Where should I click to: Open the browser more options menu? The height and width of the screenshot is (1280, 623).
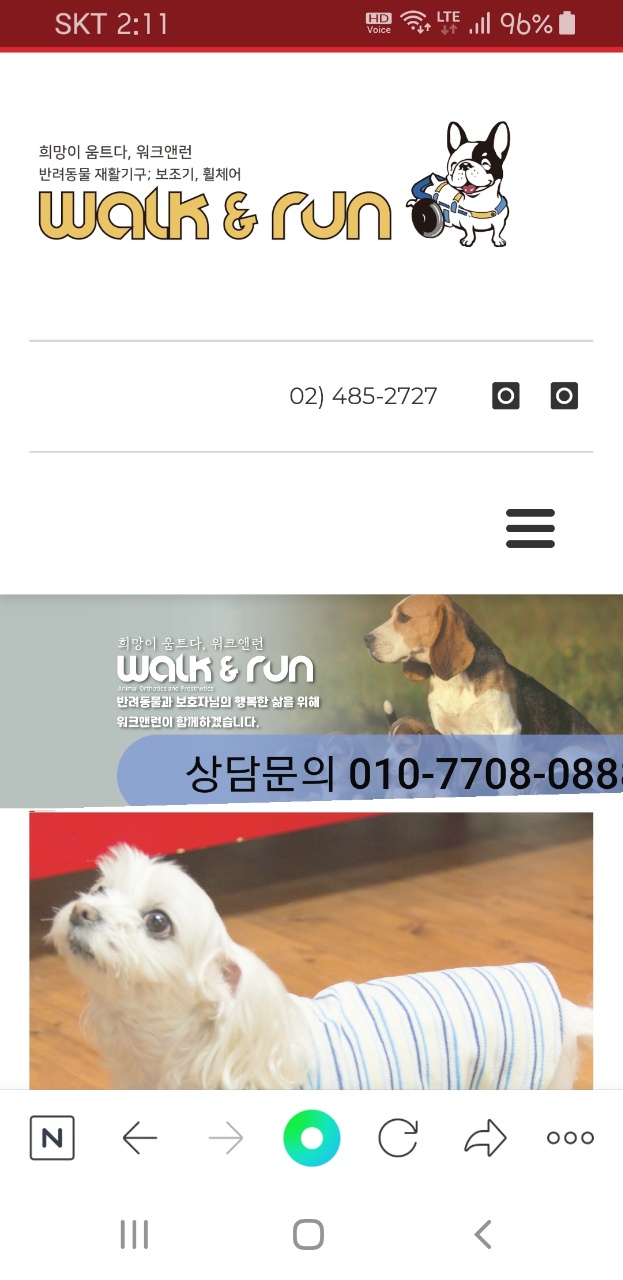(x=570, y=1138)
